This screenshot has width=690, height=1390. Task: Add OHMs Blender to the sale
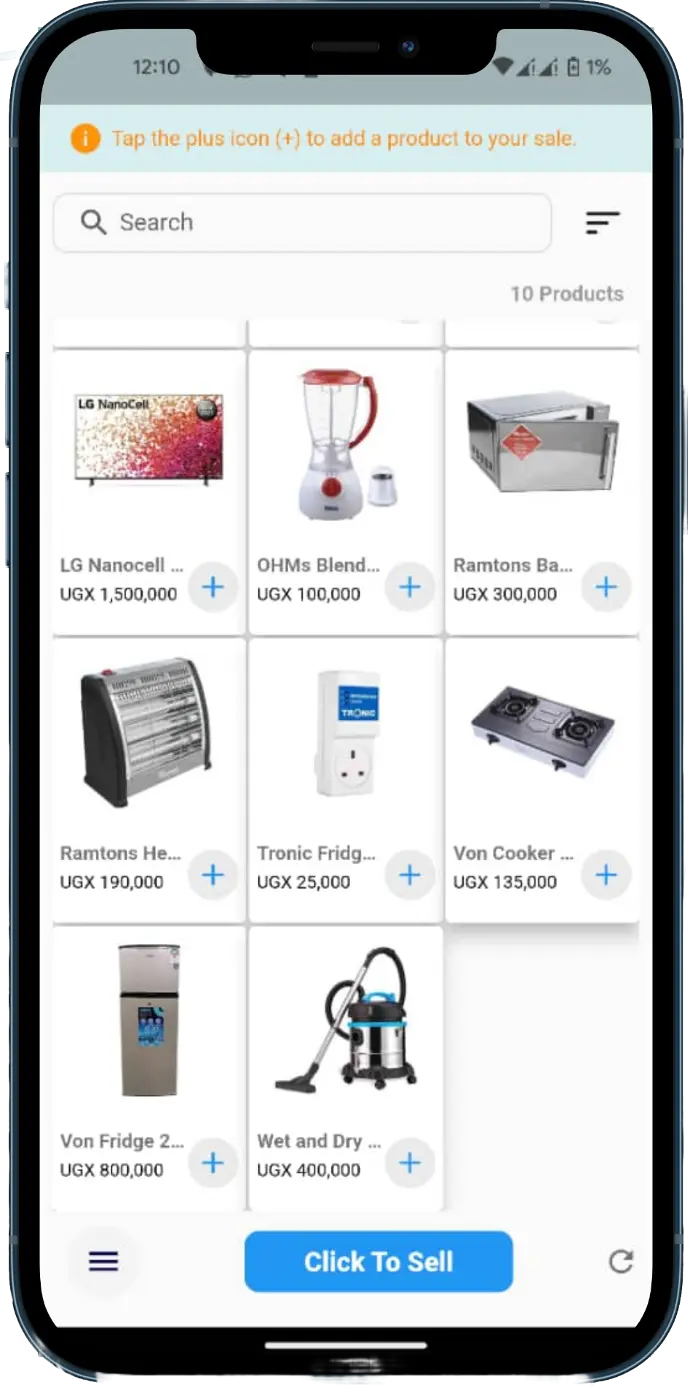click(410, 586)
